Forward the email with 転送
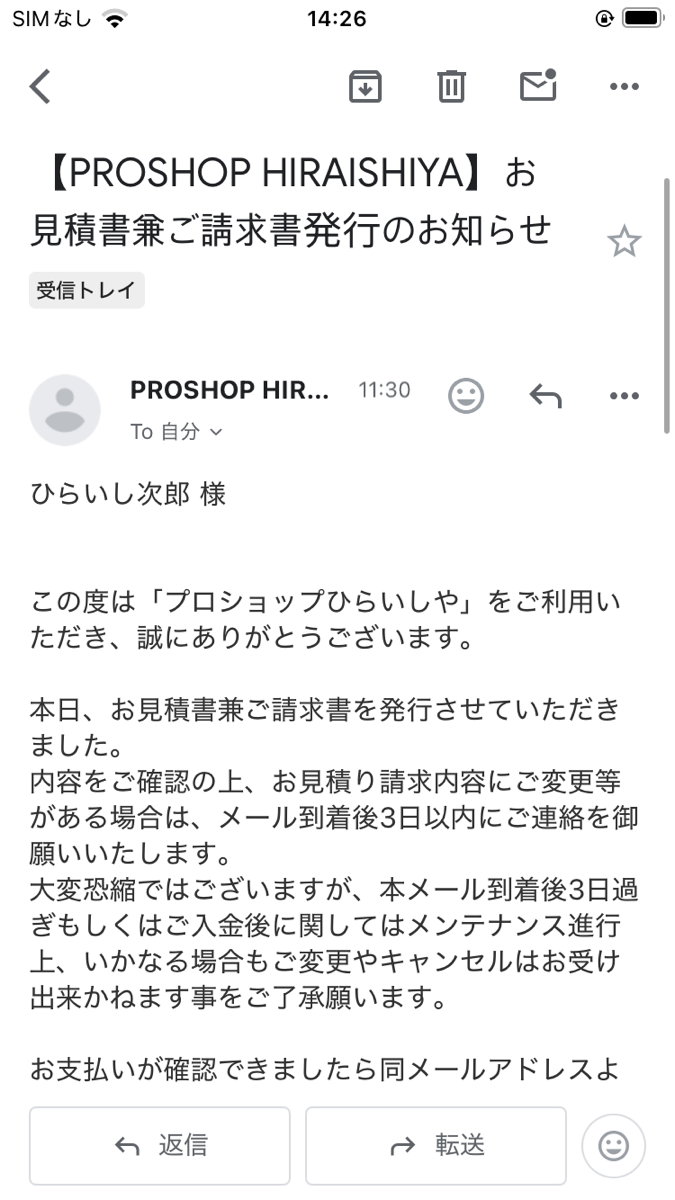675x1200 pixels. click(436, 1144)
